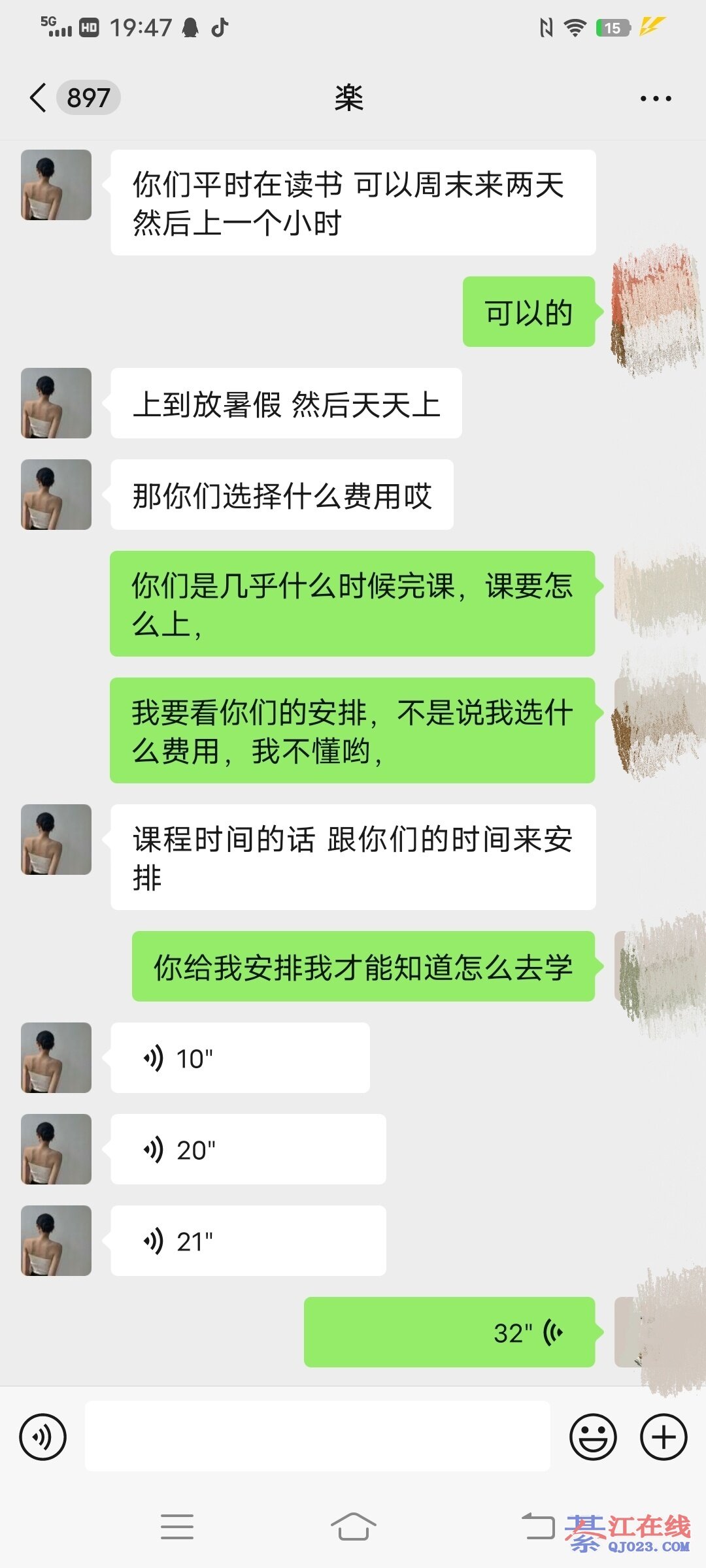Play the 21-second voice message
This screenshot has width=706, height=1568.
click(x=248, y=1241)
